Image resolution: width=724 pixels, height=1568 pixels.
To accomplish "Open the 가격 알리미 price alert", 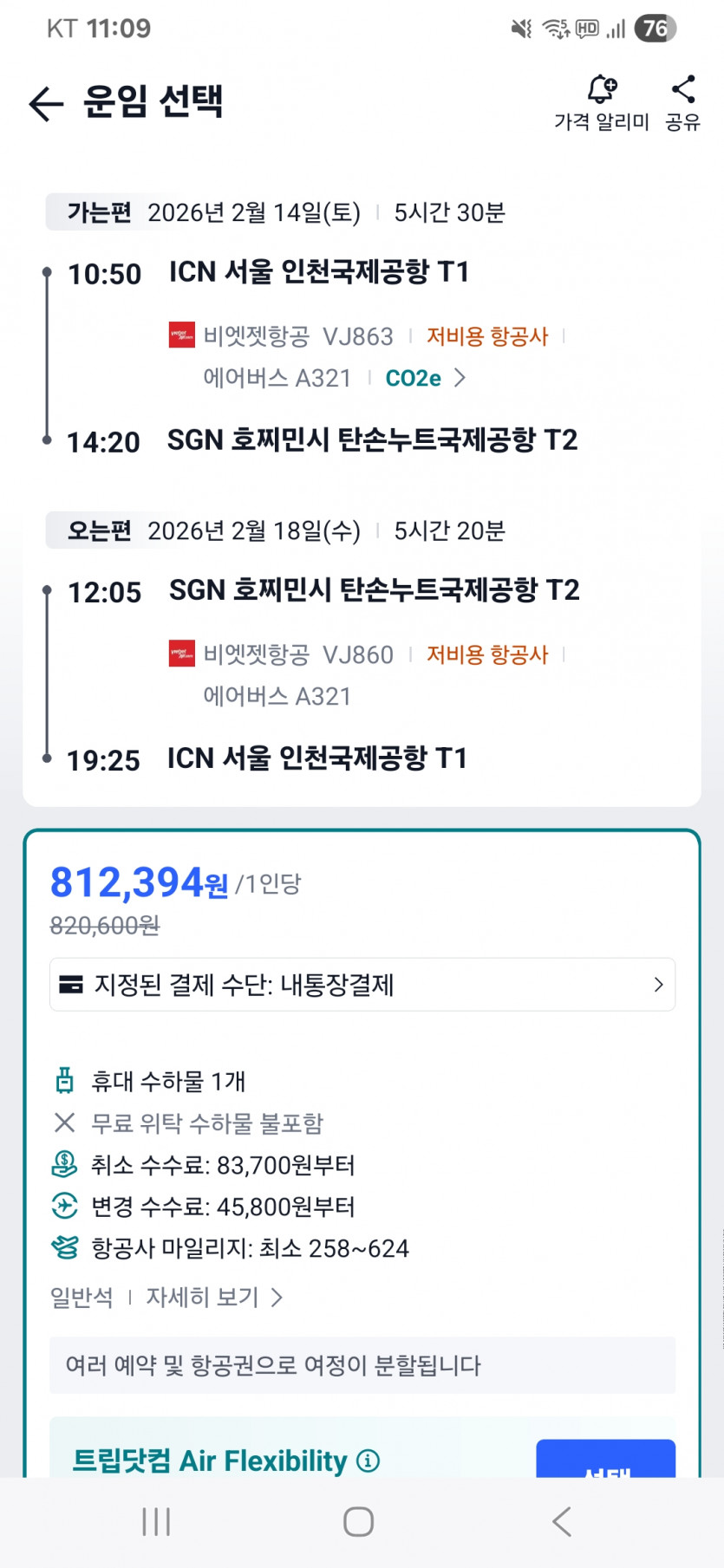I will (602, 102).
